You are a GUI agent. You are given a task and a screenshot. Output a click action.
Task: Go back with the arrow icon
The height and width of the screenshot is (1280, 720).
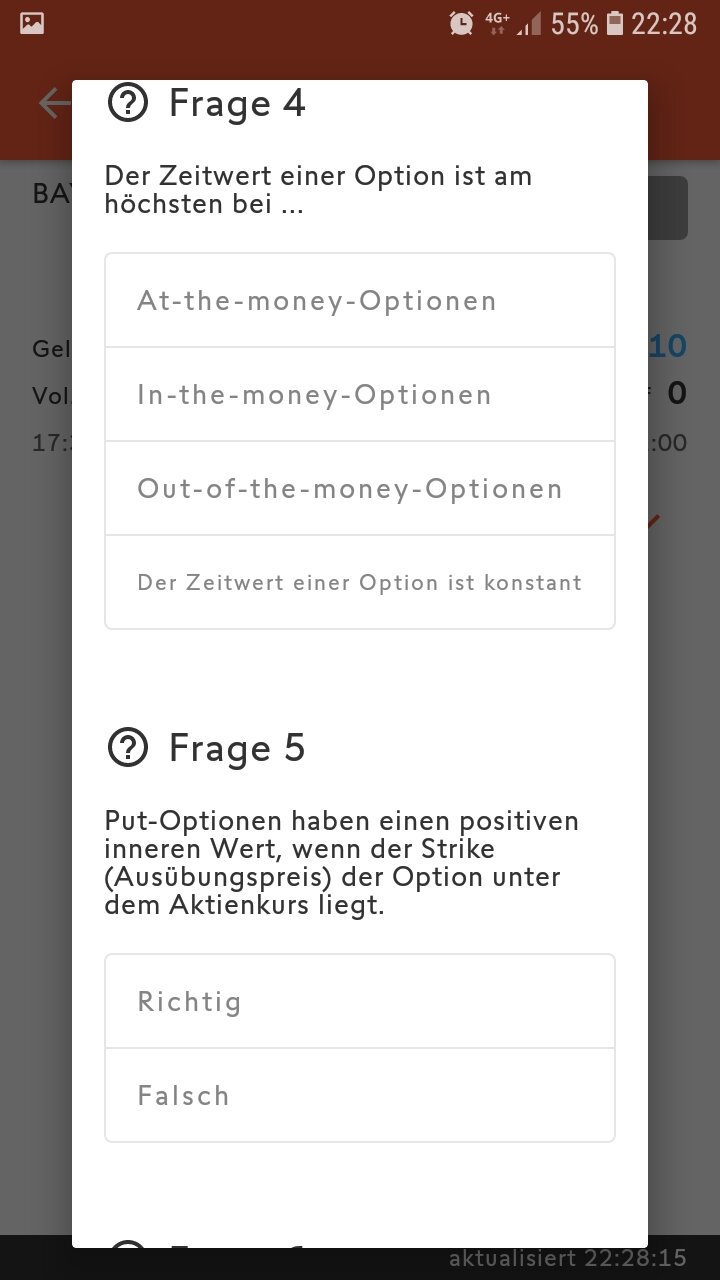coord(52,103)
